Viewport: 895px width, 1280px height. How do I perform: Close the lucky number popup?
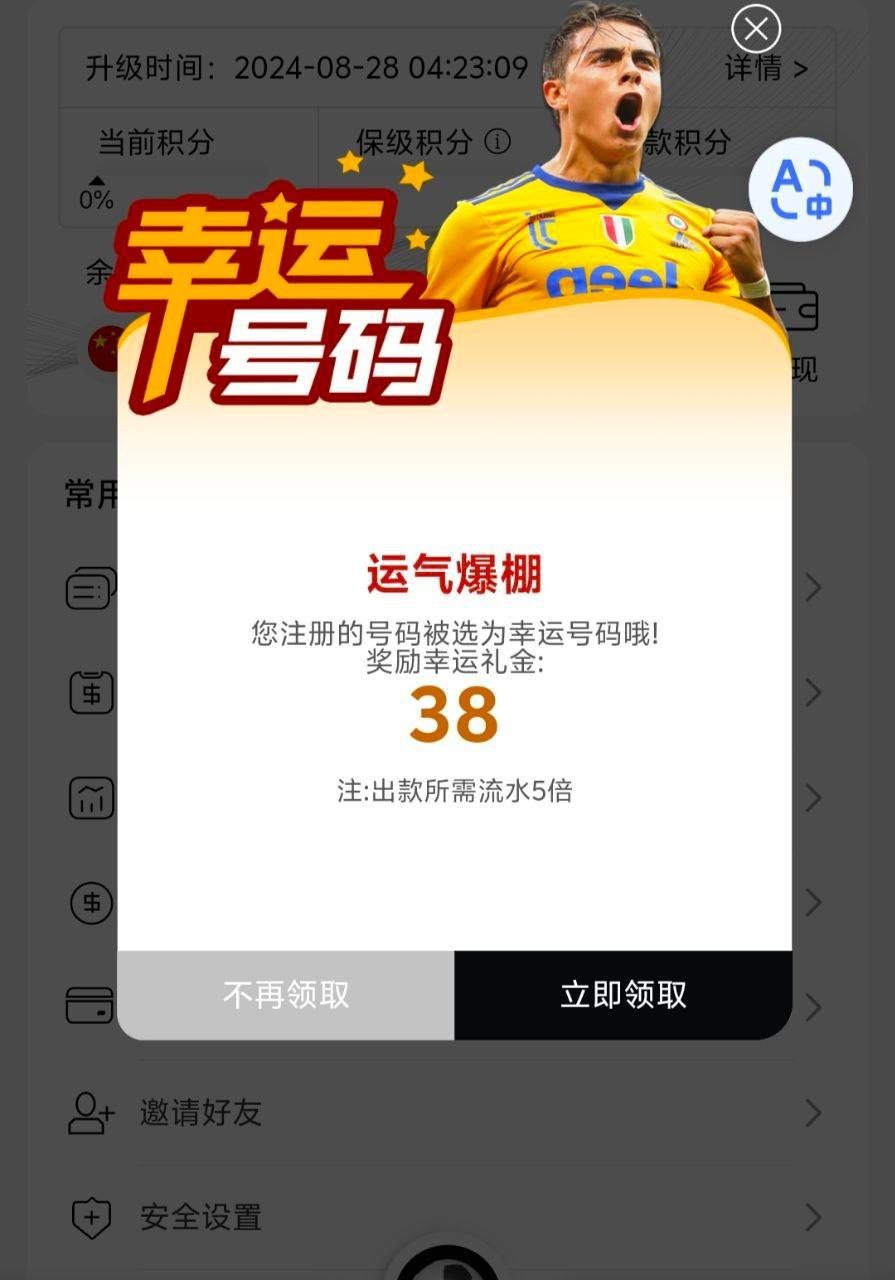(756, 29)
